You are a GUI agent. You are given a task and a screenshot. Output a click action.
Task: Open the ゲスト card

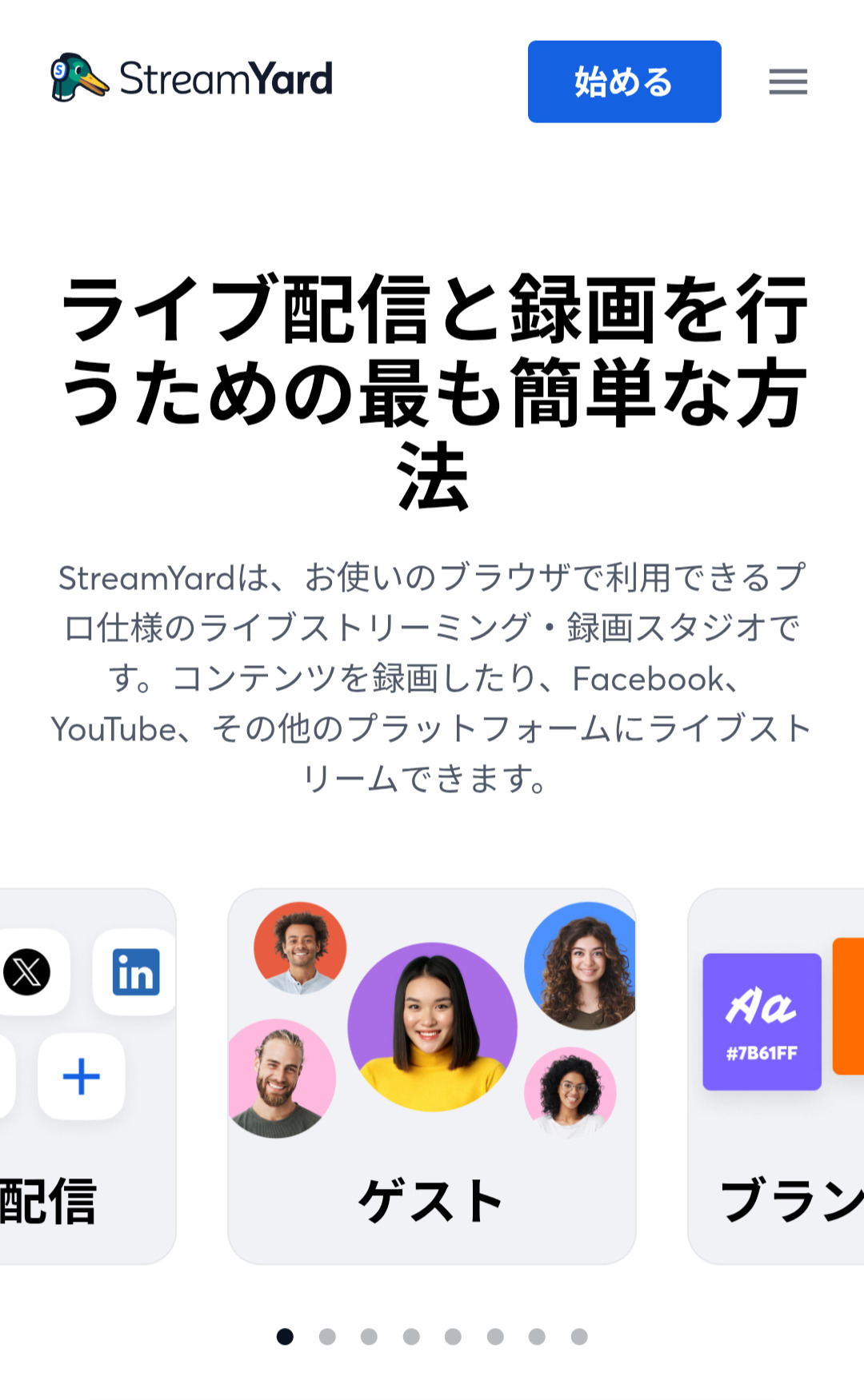tap(431, 1075)
